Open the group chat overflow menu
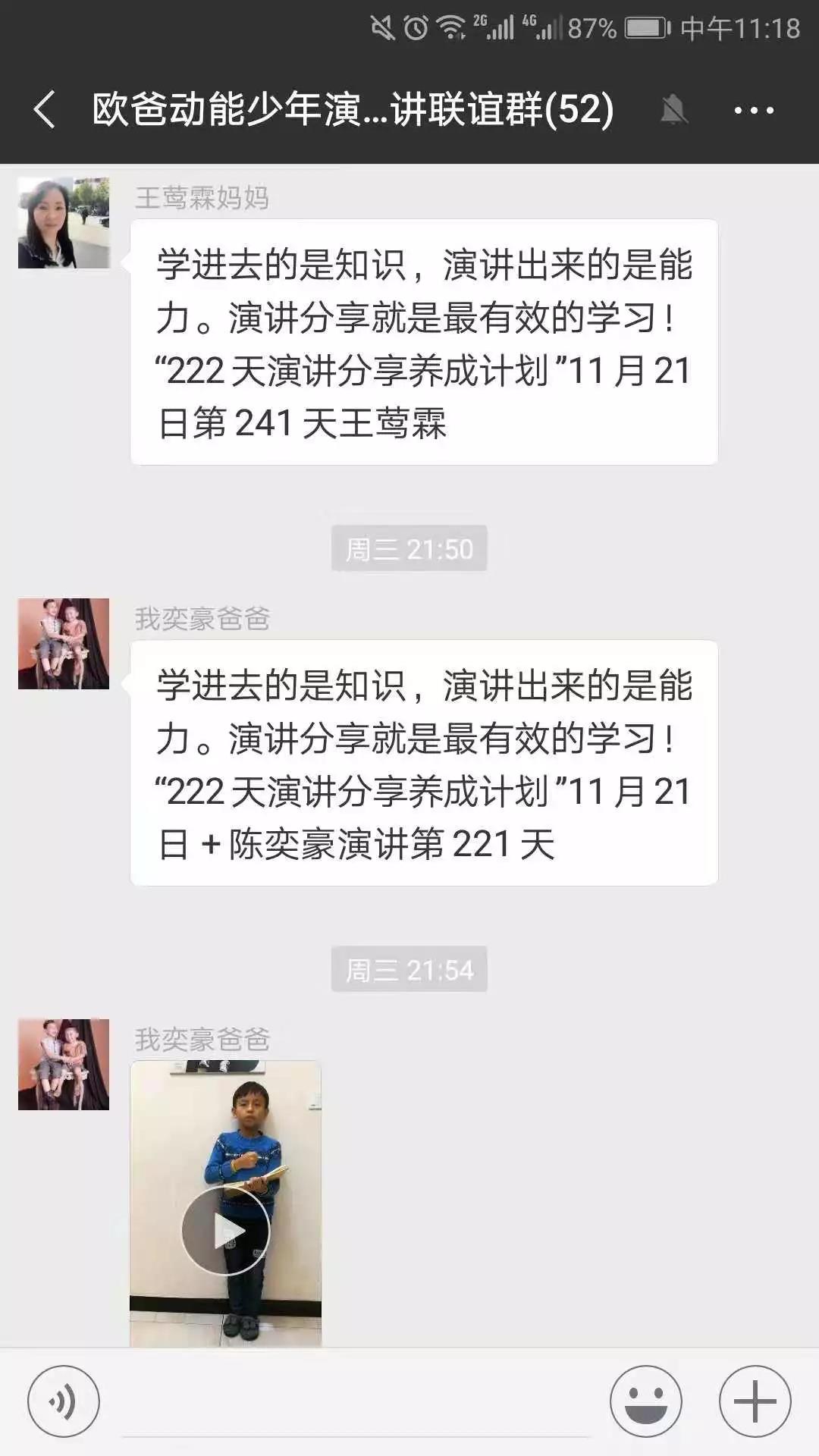Screen dimensions: 819x1456 pos(753,111)
